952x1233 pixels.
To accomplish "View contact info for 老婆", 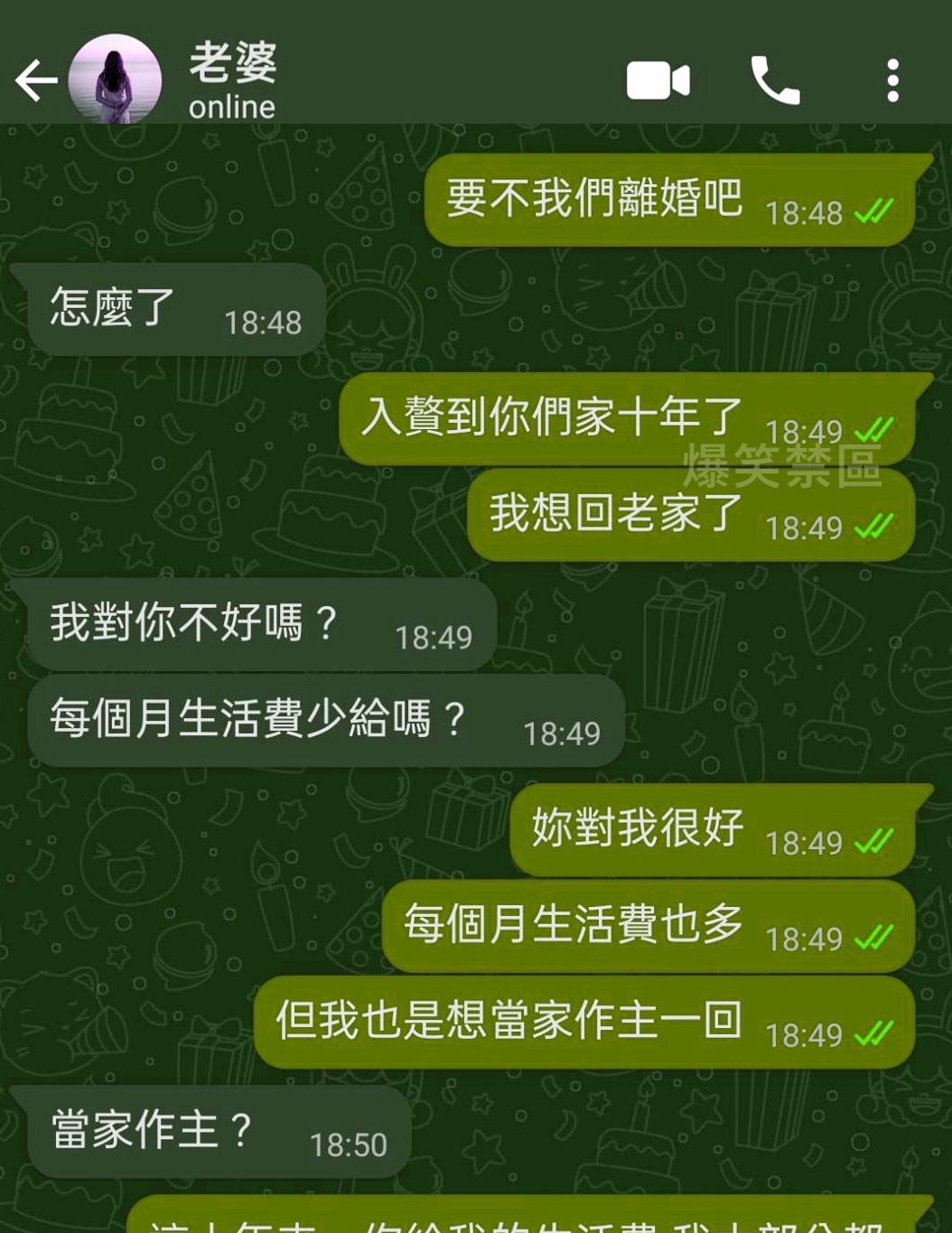I will 232,79.
